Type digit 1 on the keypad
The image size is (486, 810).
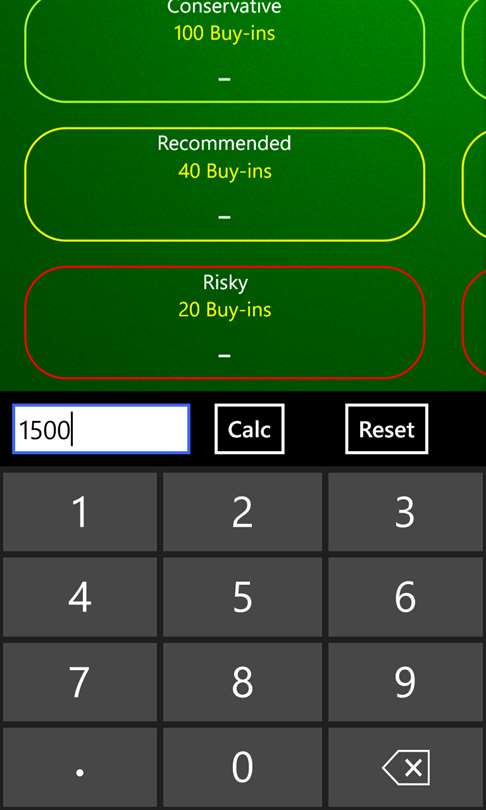[80, 511]
